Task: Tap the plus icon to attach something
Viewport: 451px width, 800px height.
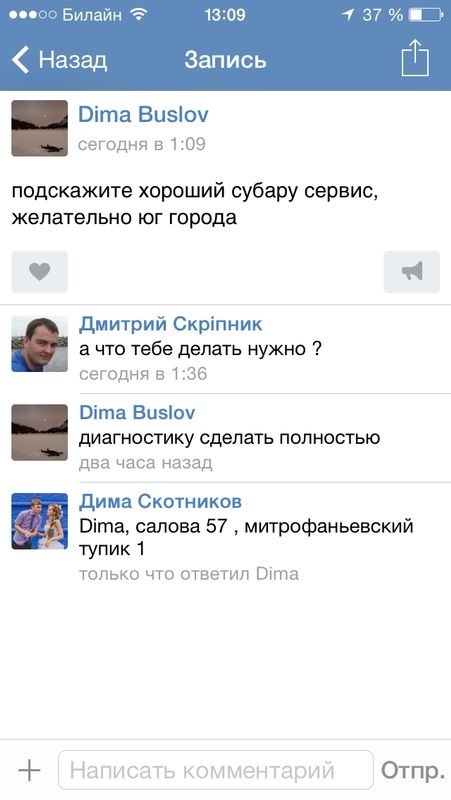Action: (x=29, y=769)
